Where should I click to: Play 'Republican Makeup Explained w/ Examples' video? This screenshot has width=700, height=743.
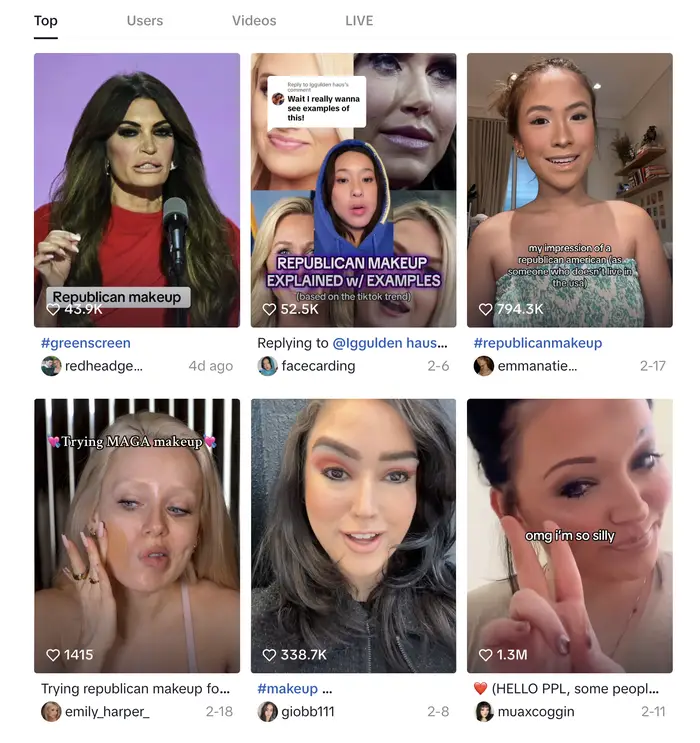click(x=353, y=190)
